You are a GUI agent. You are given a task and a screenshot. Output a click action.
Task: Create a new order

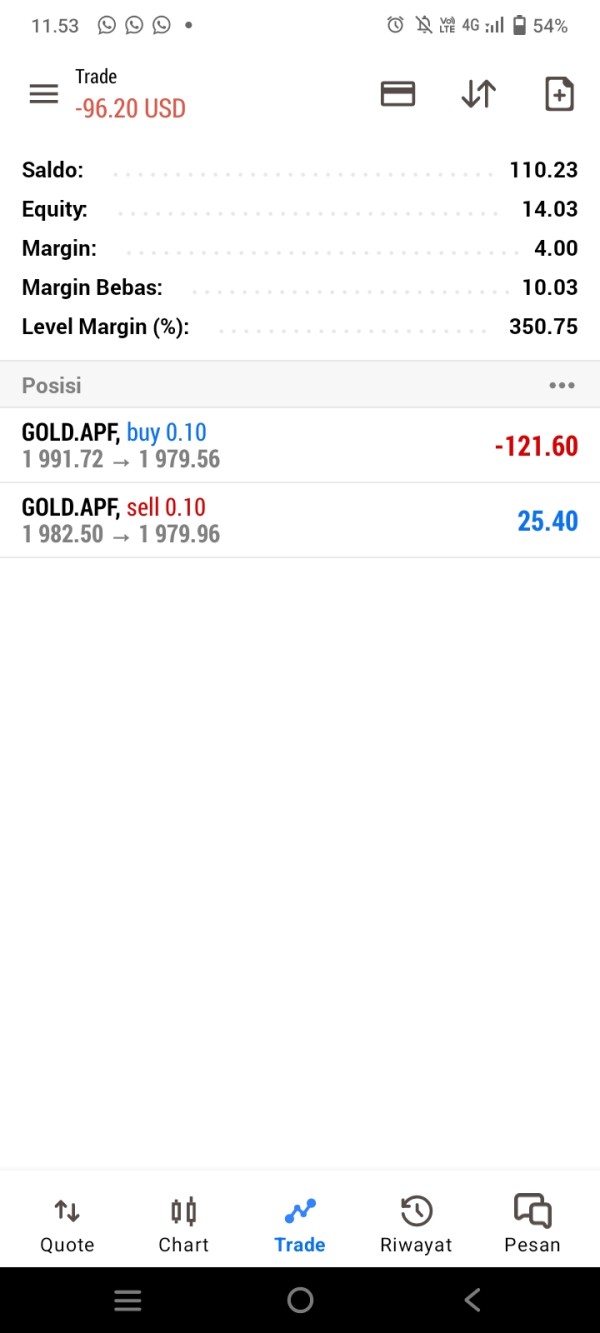(559, 94)
